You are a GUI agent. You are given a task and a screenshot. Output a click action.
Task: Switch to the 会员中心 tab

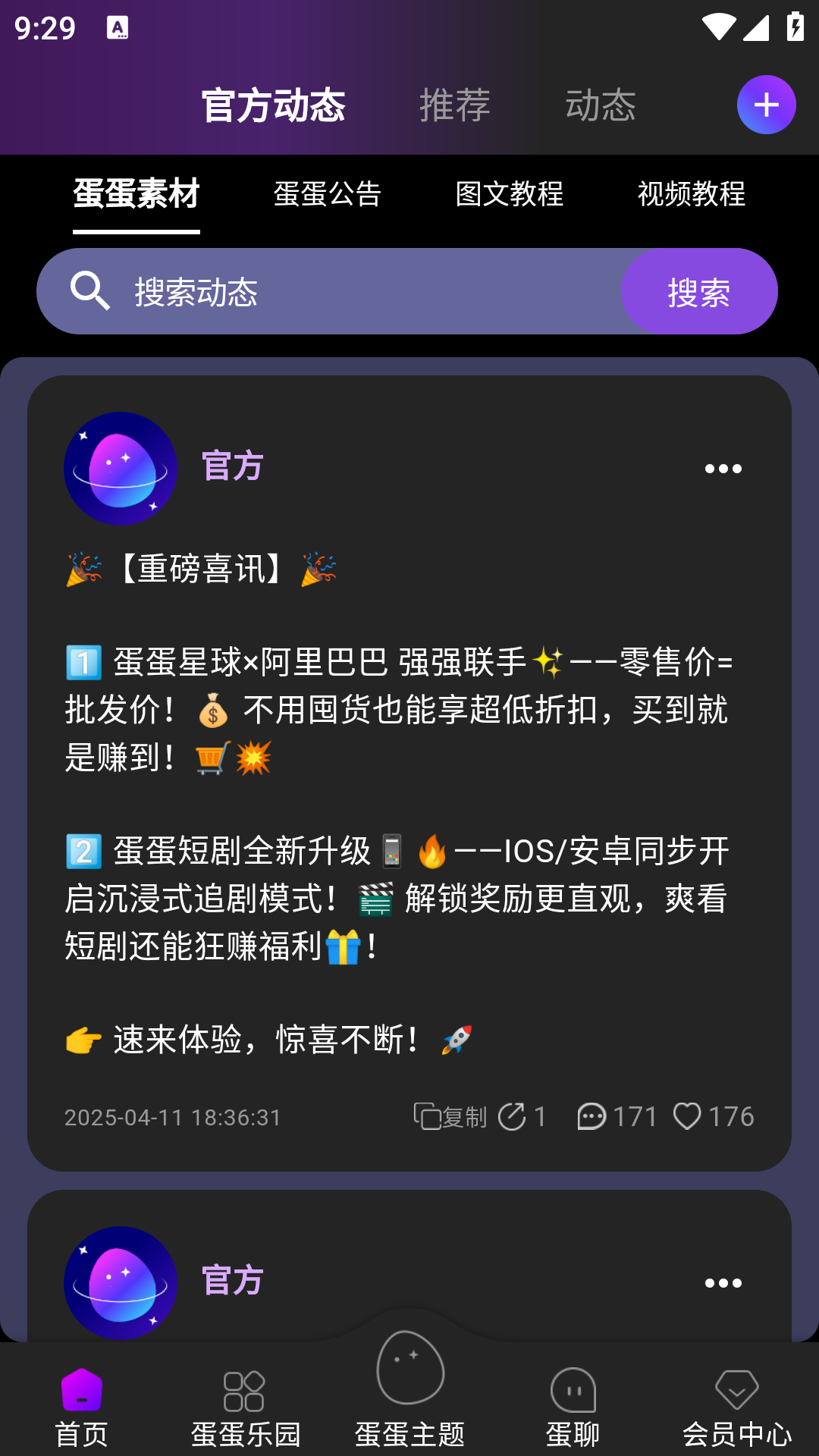tap(737, 1407)
